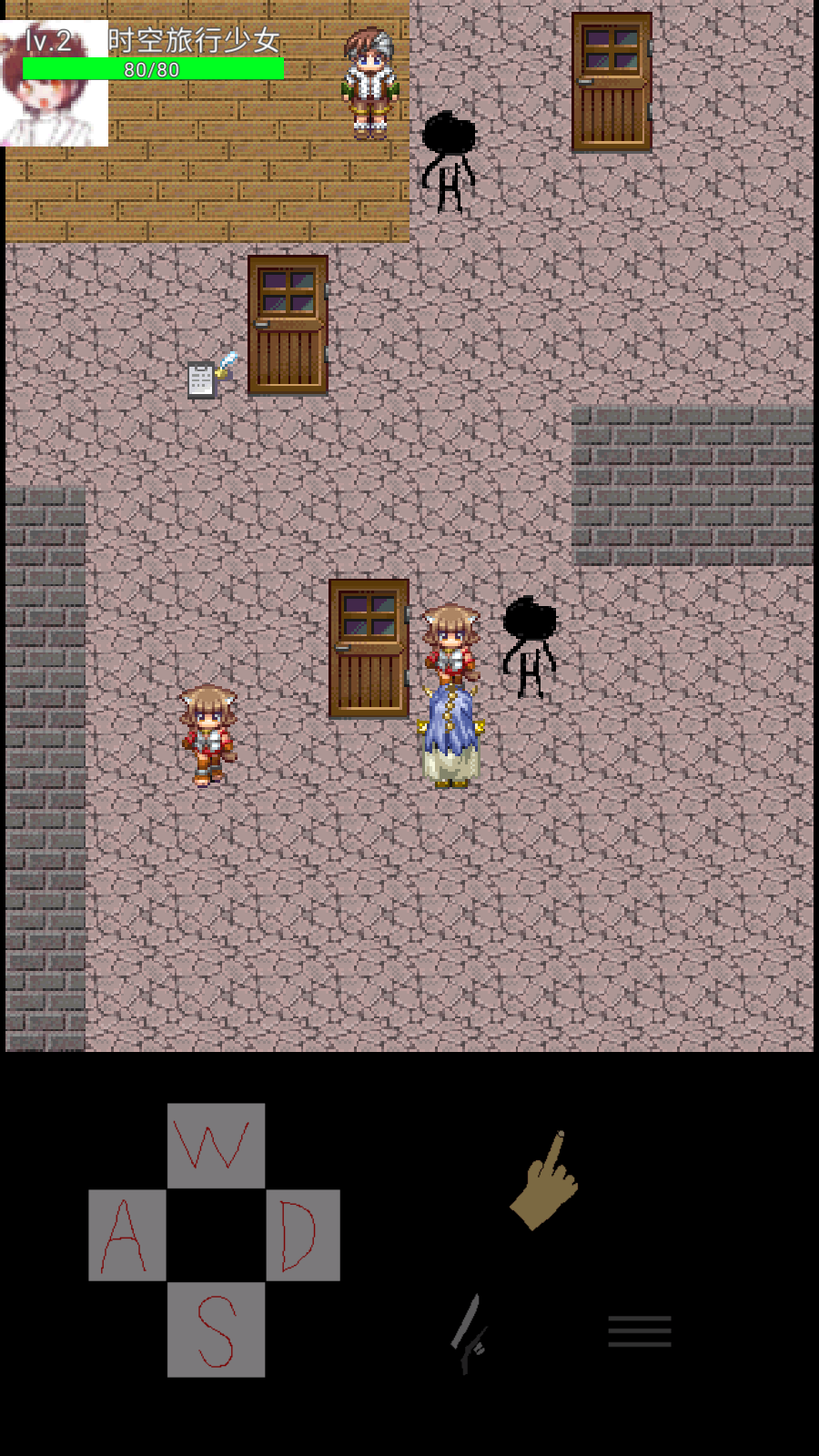Tap the W button to move up
819x1456 pixels.
pos(216,1145)
